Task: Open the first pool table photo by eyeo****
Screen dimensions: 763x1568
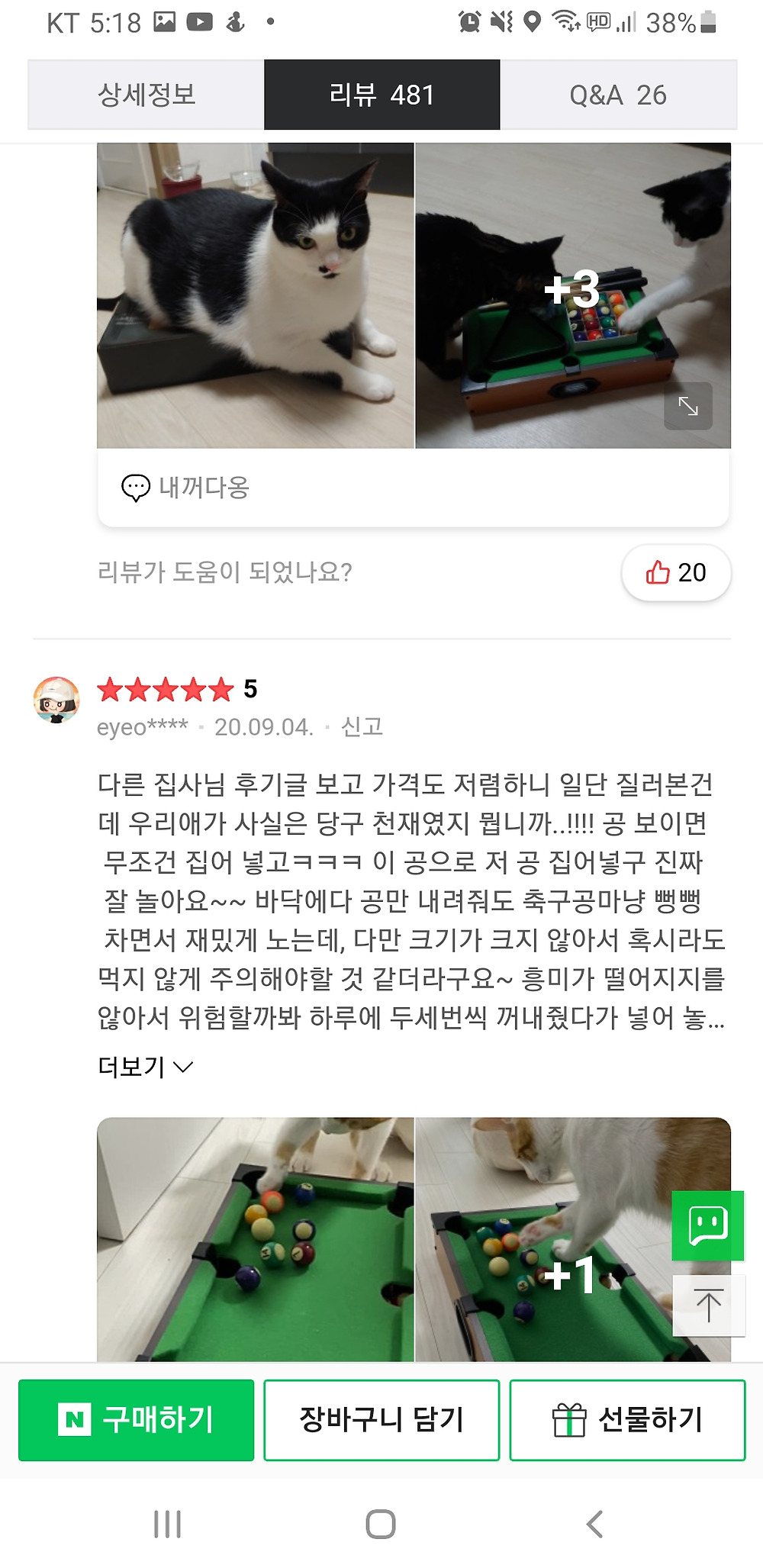Action: 255,1239
